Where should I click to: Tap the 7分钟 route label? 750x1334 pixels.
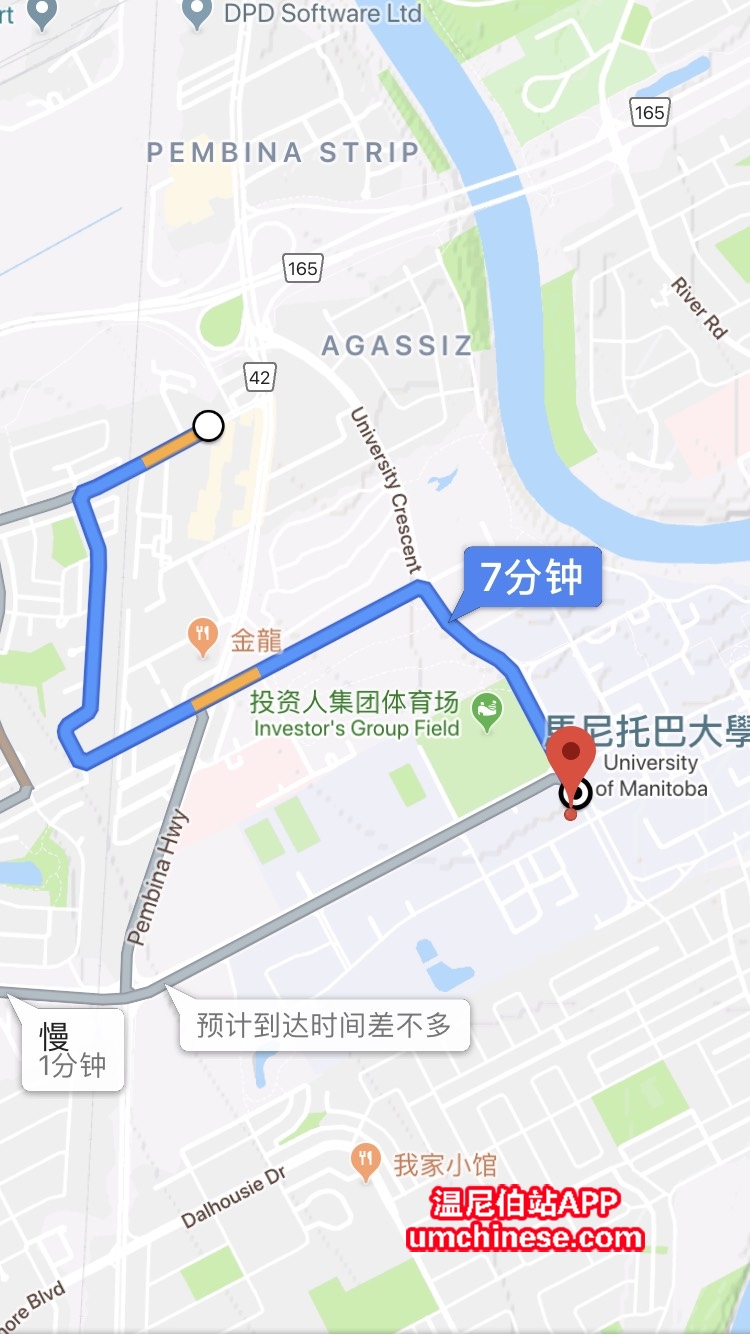pyautogui.click(x=532, y=577)
